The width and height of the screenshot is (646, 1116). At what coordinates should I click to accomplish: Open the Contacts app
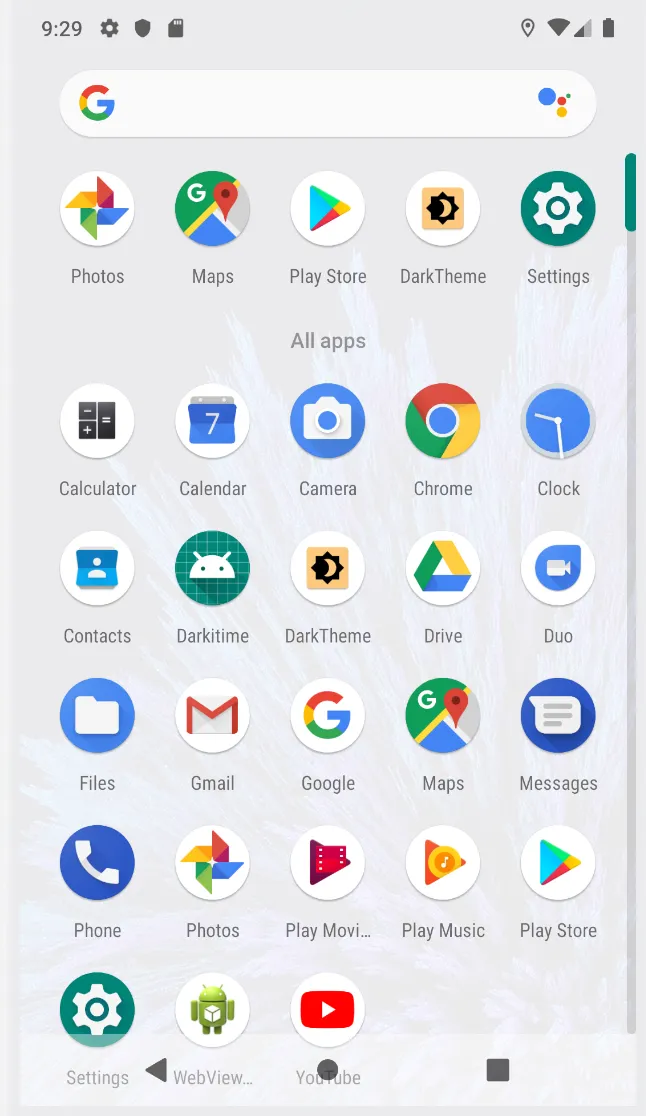[x=97, y=568]
